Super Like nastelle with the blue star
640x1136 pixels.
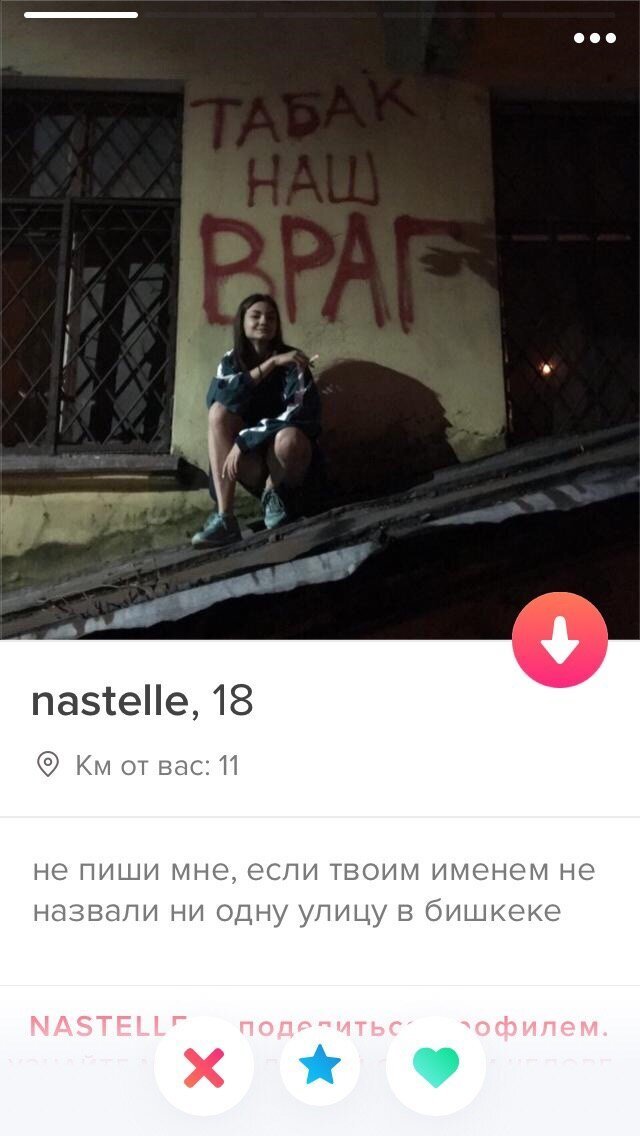tap(320, 1068)
